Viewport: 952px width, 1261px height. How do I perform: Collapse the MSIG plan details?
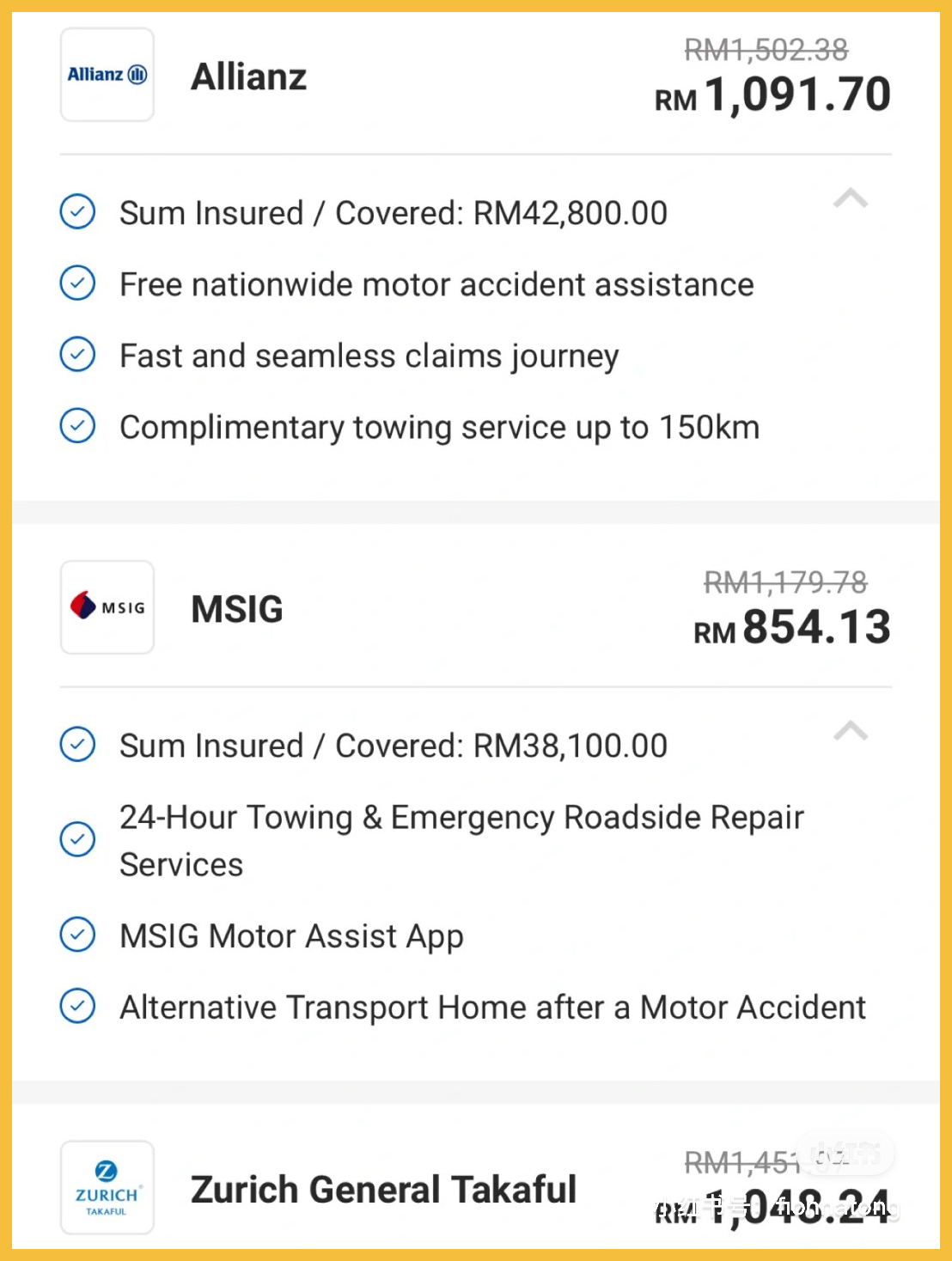[x=850, y=732]
